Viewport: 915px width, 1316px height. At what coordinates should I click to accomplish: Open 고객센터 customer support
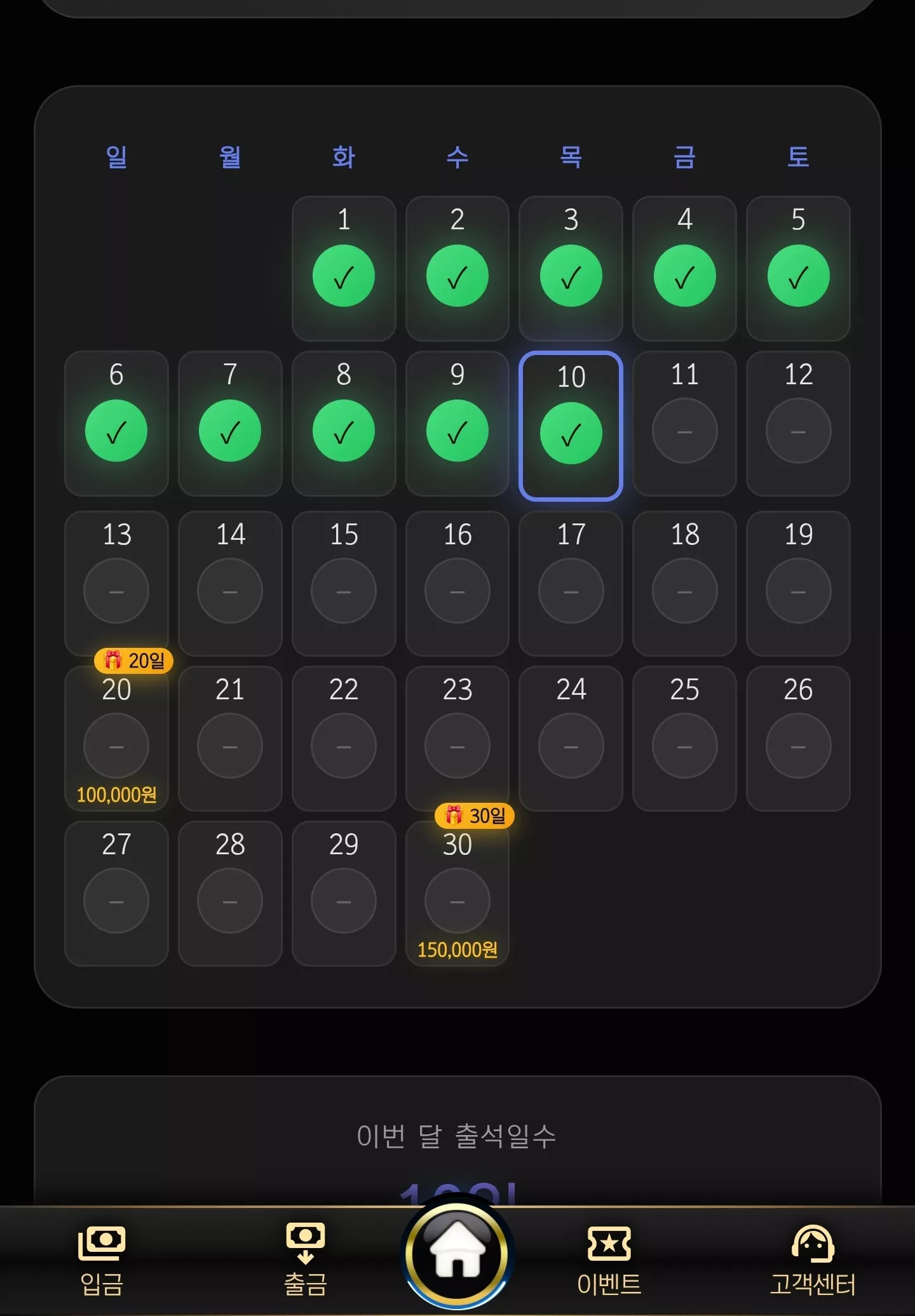pyautogui.click(x=812, y=1260)
